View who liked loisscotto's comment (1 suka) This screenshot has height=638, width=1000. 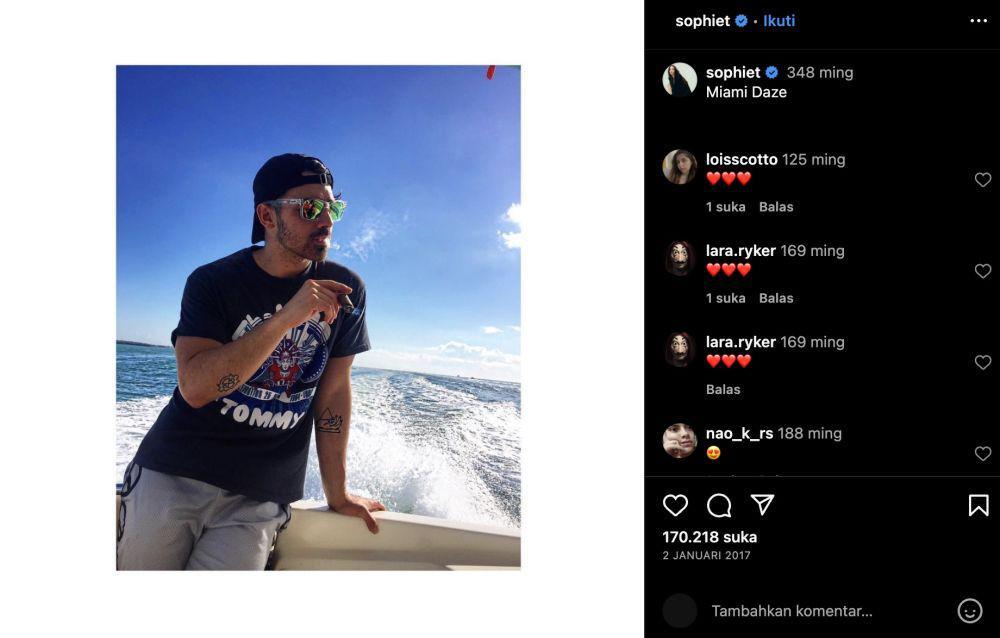(x=725, y=207)
